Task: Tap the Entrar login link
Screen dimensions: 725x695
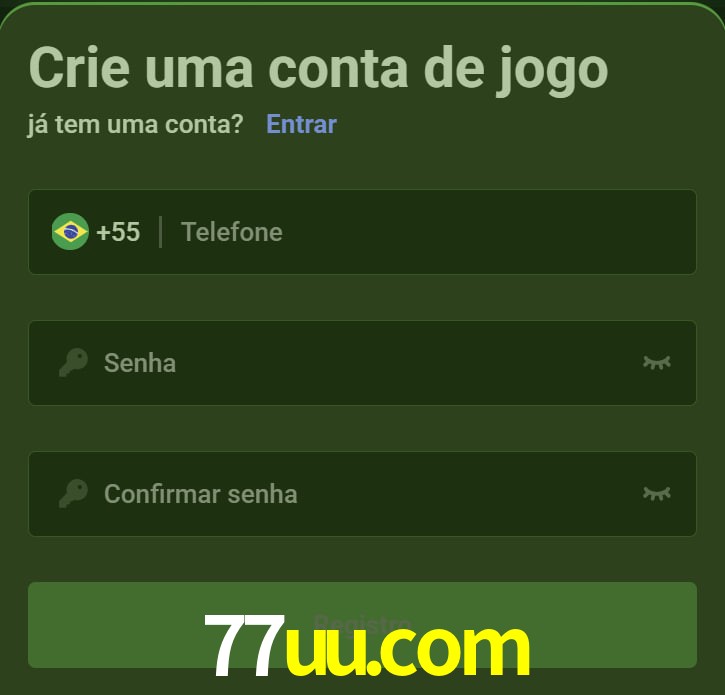Action: click(x=301, y=124)
